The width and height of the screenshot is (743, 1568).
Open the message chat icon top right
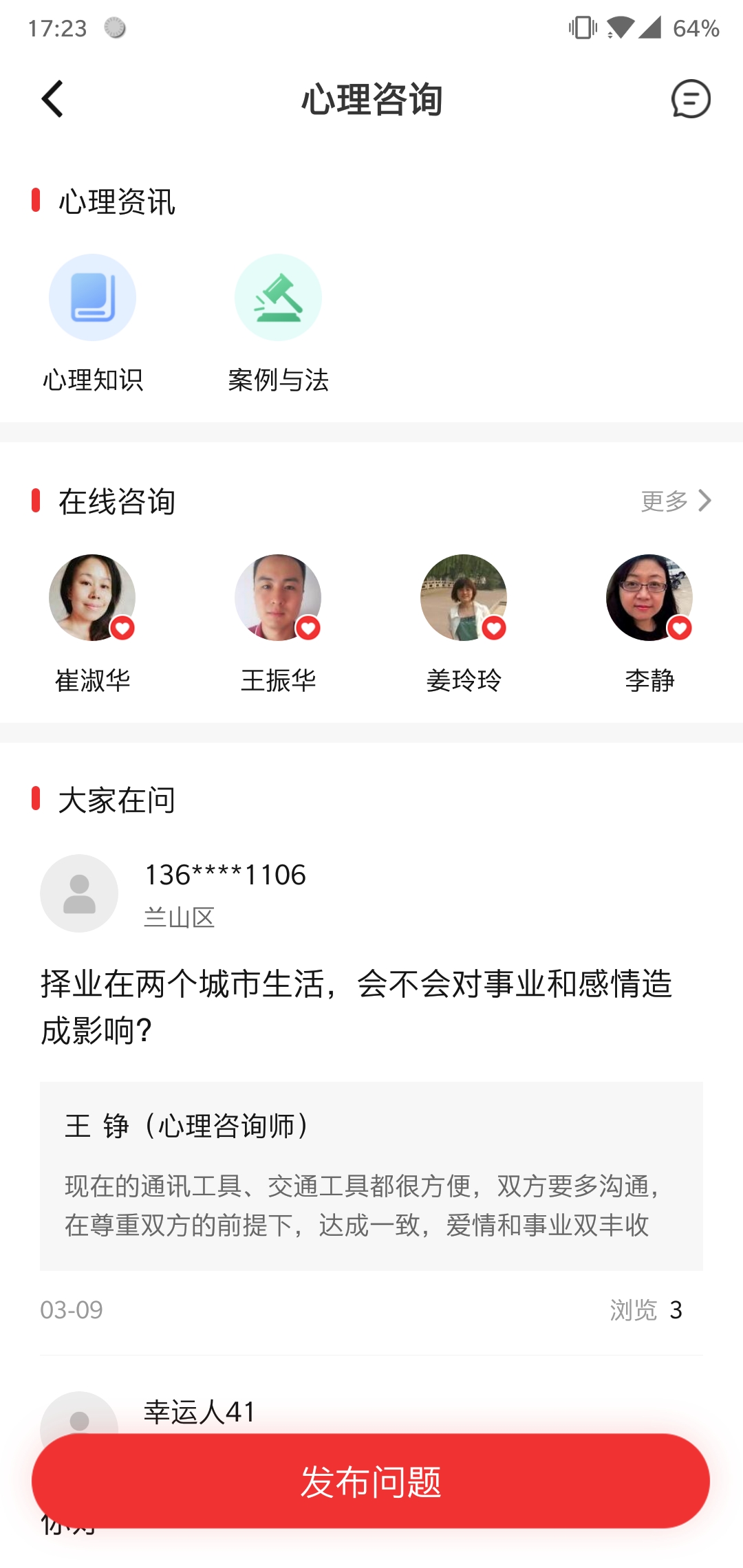pyautogui.click(x=690, y=99)
